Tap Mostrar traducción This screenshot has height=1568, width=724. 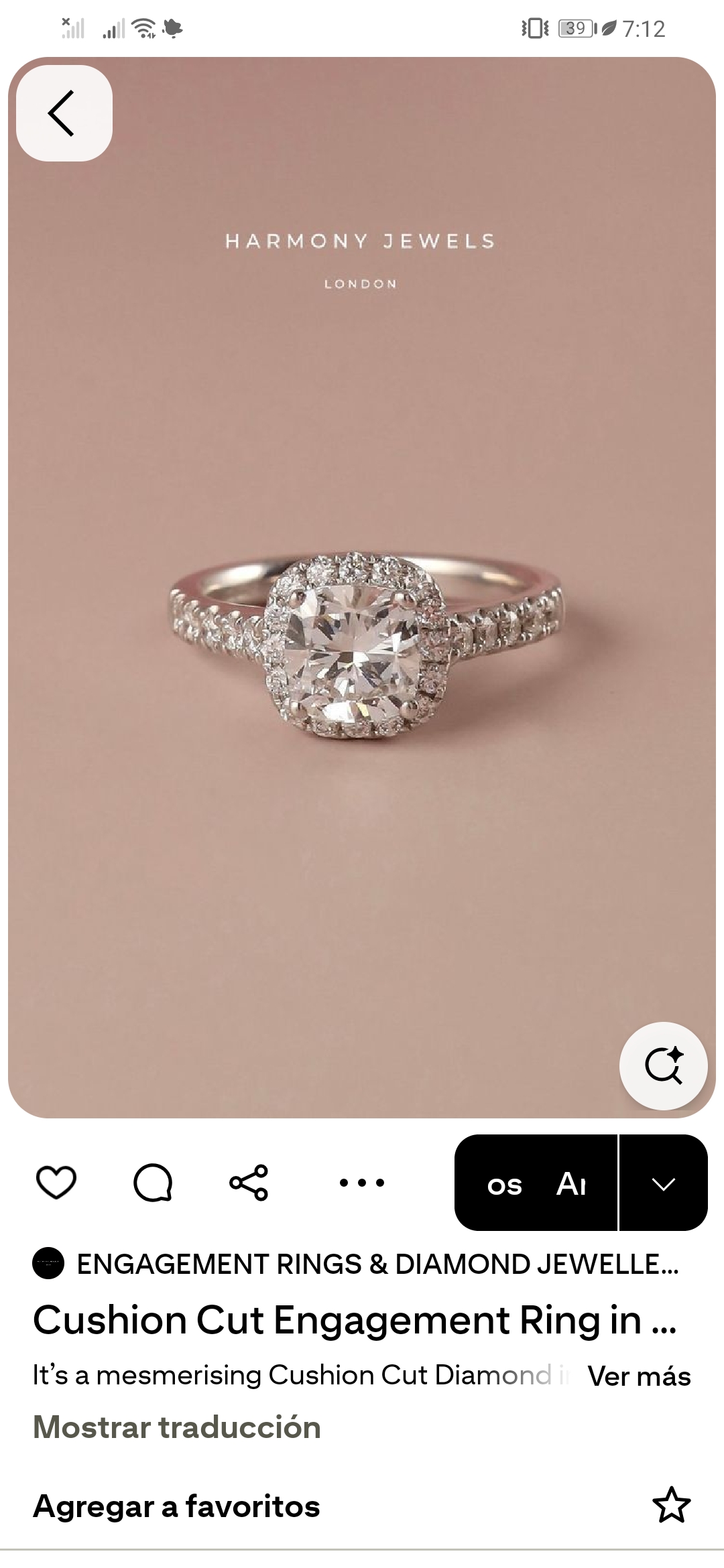click(x=177, y=1427)
